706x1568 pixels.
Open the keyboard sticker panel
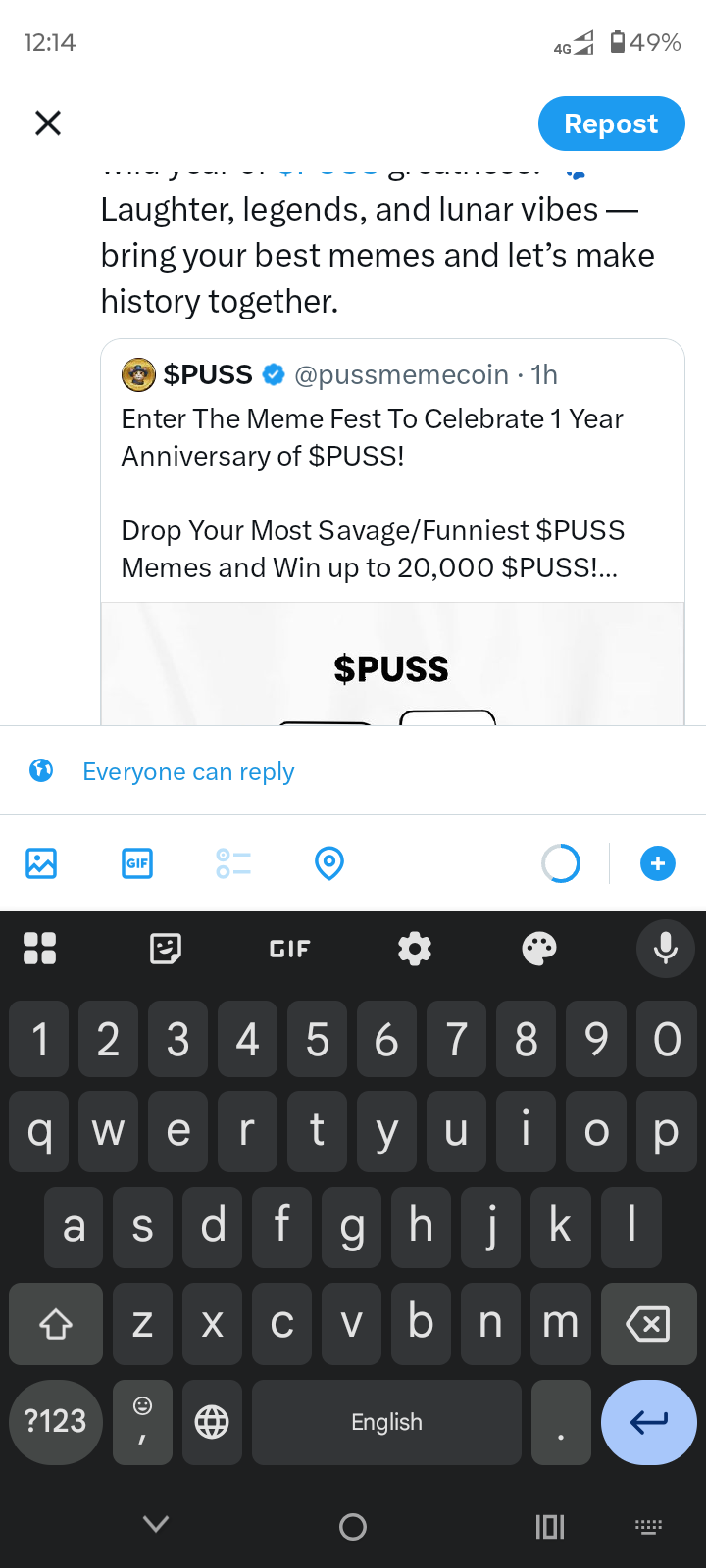(x=166, y=948)
